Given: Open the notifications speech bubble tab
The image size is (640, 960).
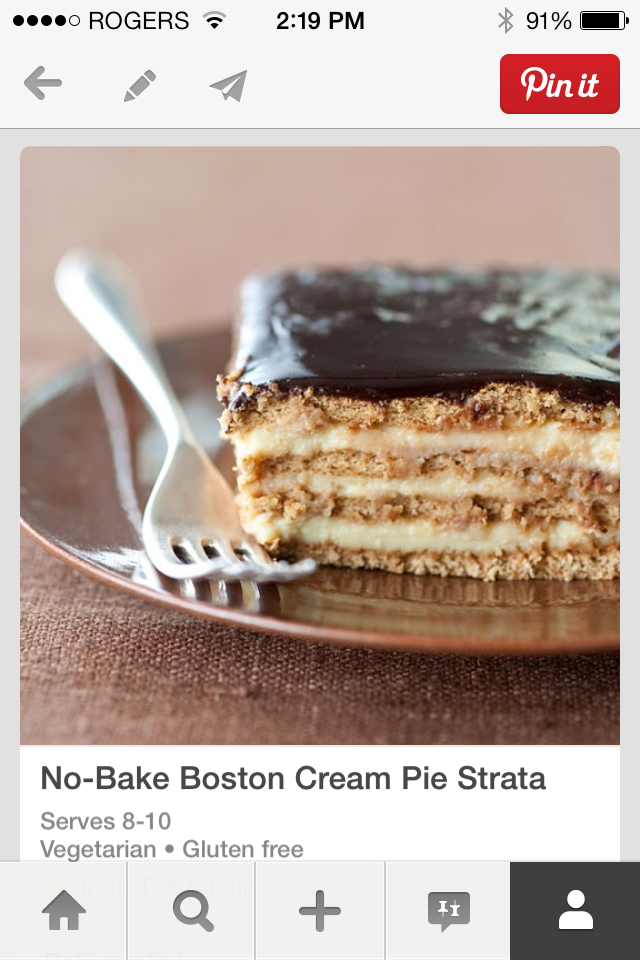Looking at the screenshot, I should (x=448, y=911).
